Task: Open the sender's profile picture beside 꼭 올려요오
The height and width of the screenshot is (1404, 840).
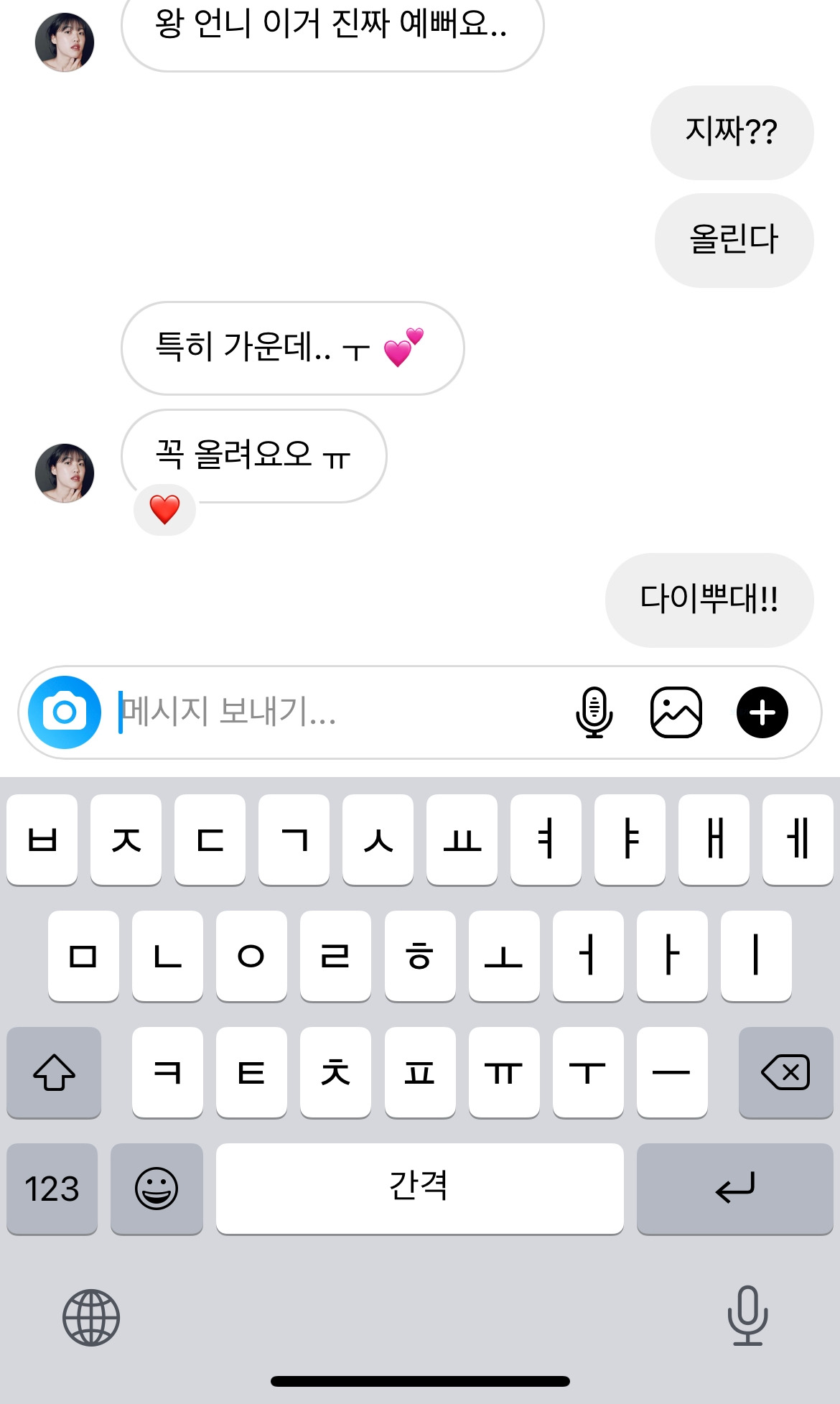Action: click(65, 473)
